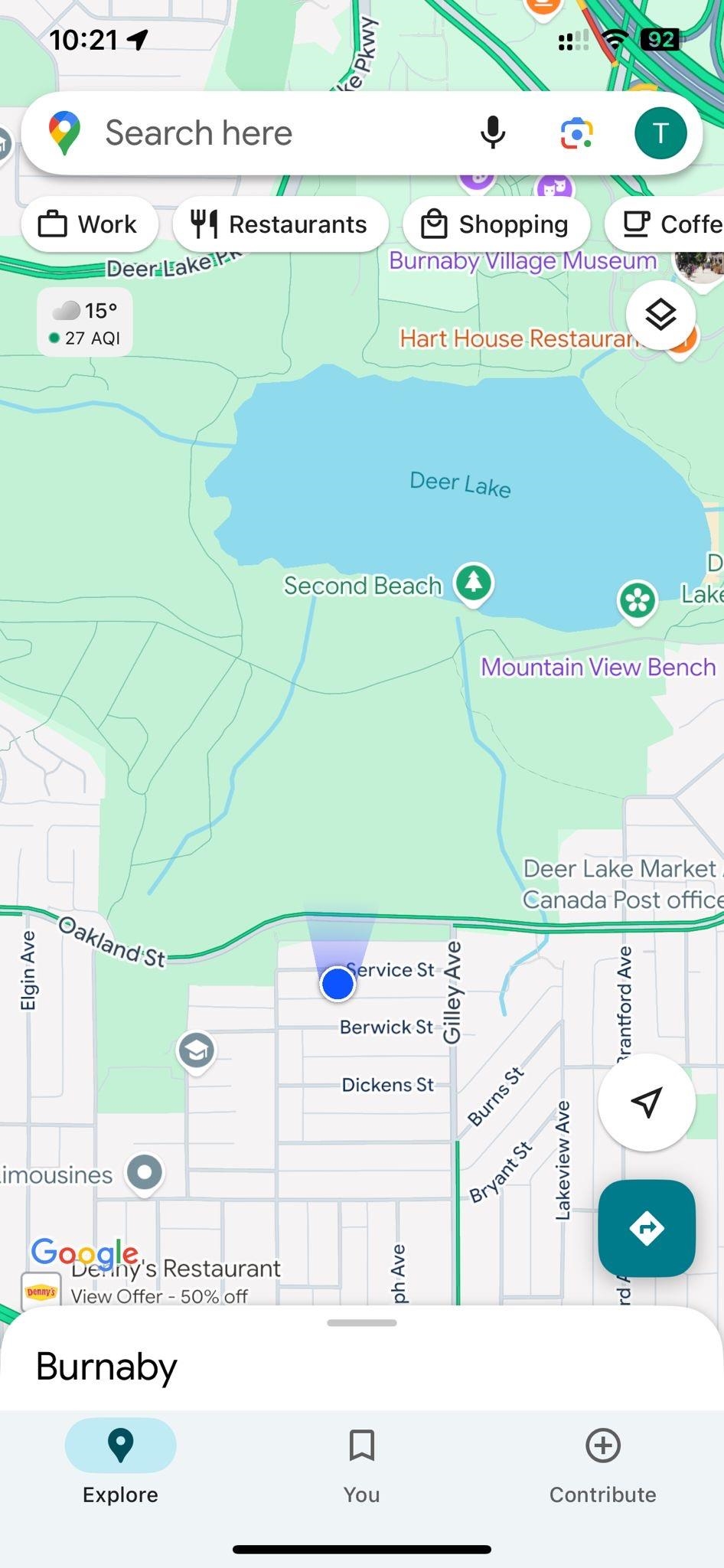724x1568 pixels.
Task: Open the map layers button
Action: tap(660, 314)
